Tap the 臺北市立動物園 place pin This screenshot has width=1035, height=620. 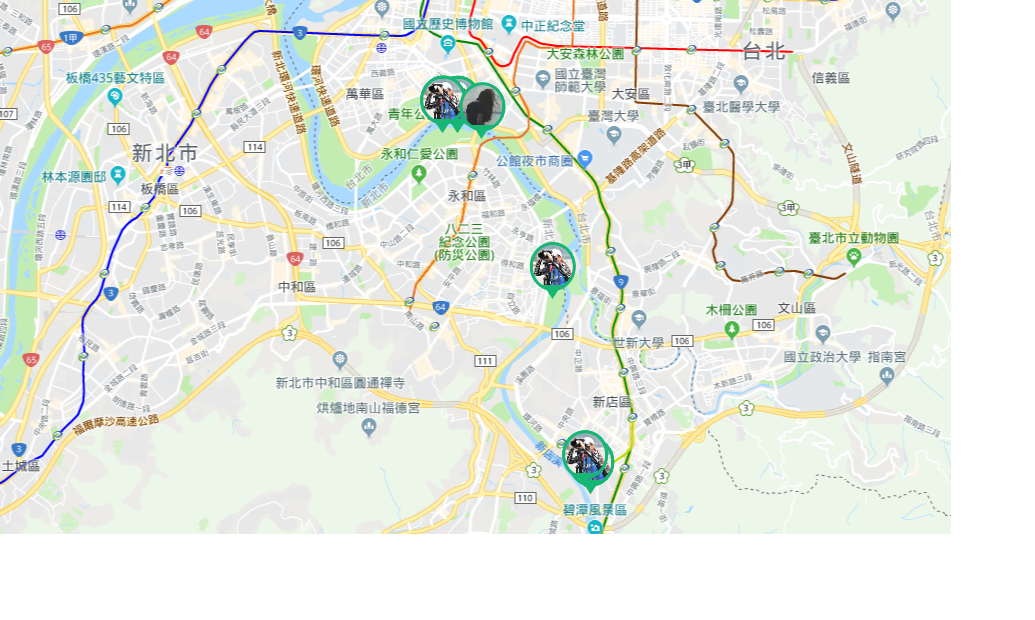tap(854, 255)
